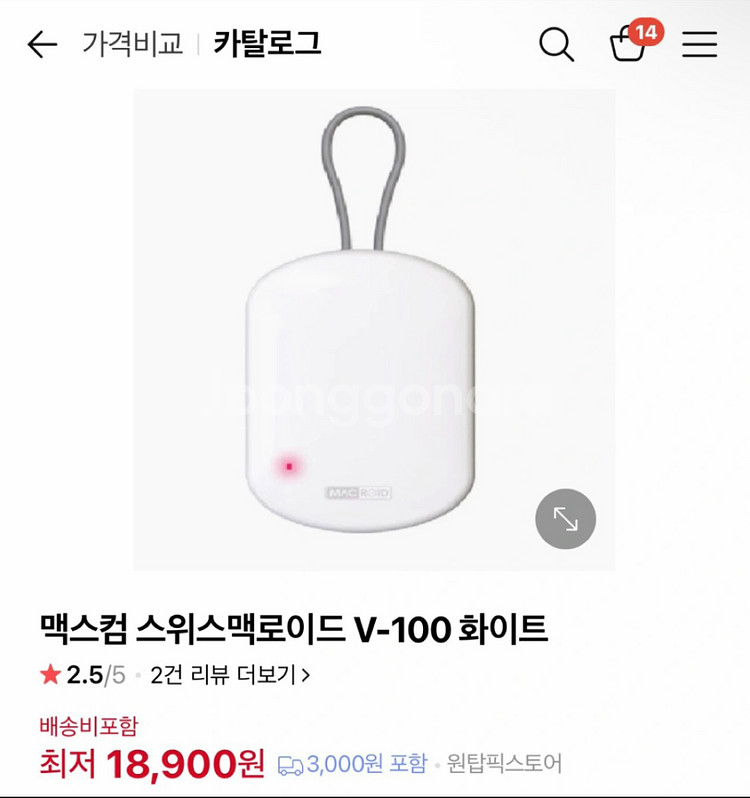The image size is (750, 798).
Task: Go back using the arrow icon
Action: 42,45
